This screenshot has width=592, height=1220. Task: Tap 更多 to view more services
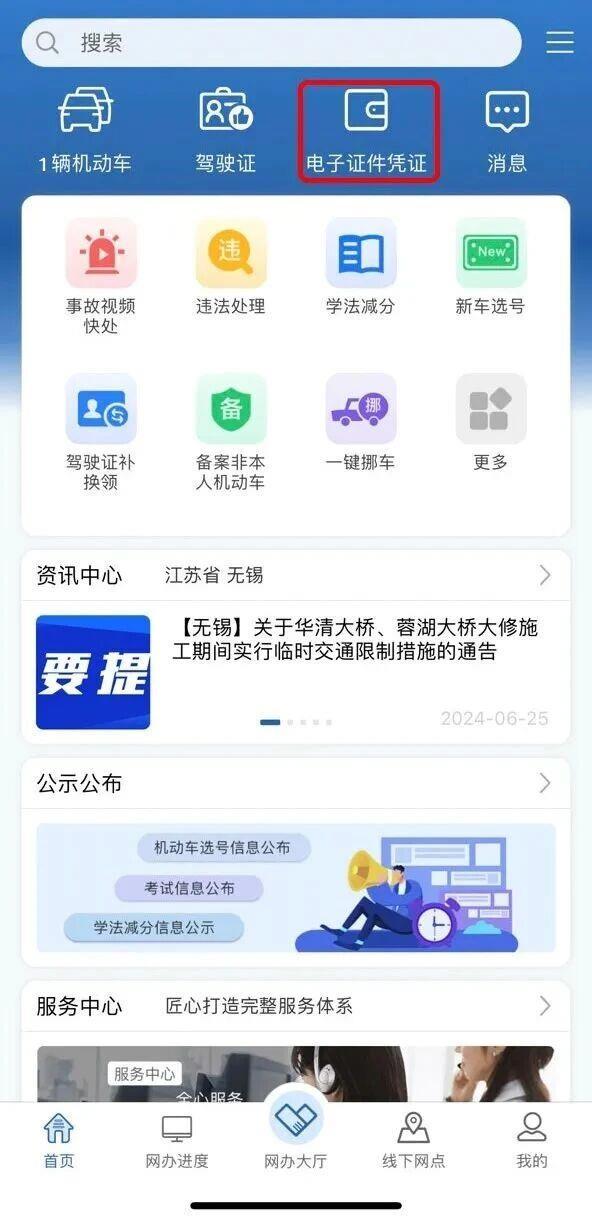coord(491,423)
